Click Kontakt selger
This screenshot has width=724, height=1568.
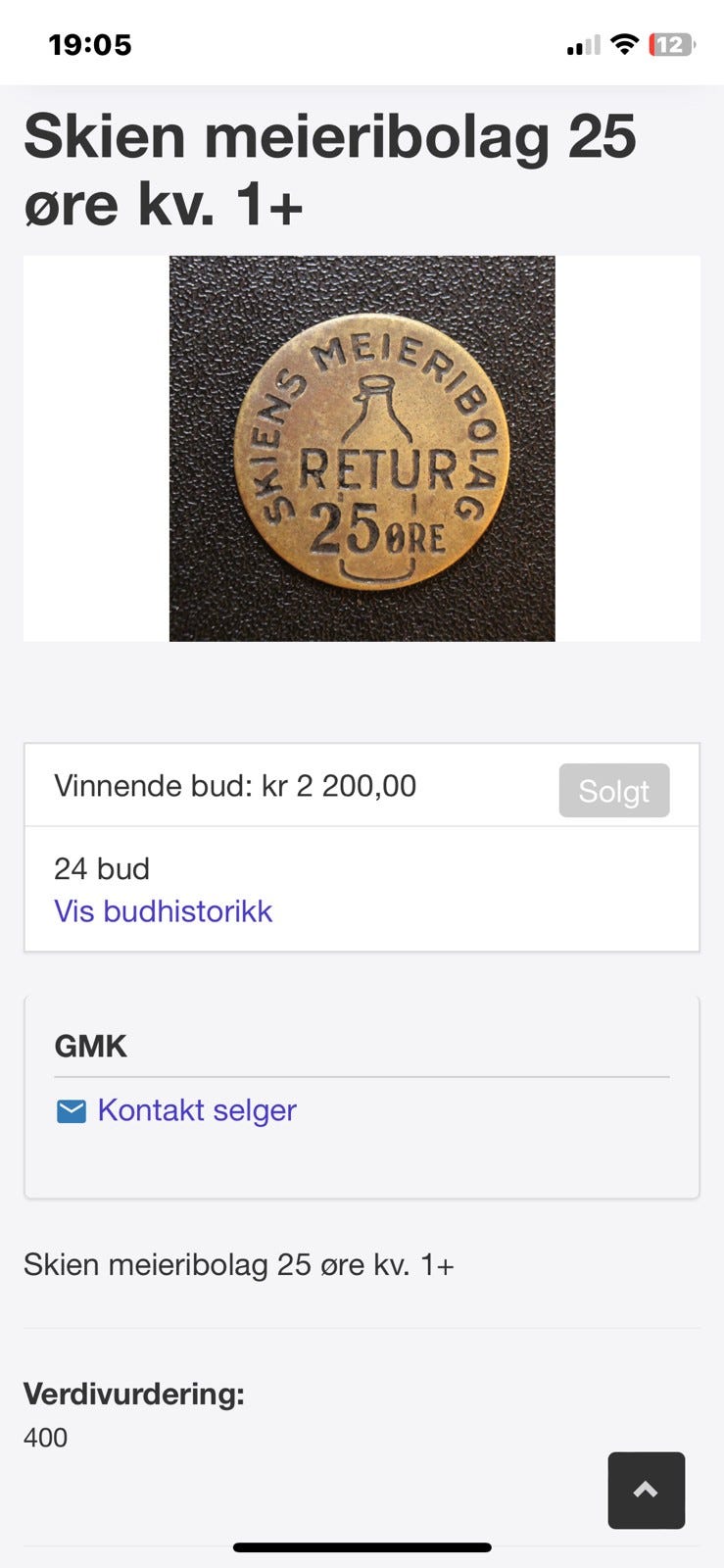(196, 1110)
